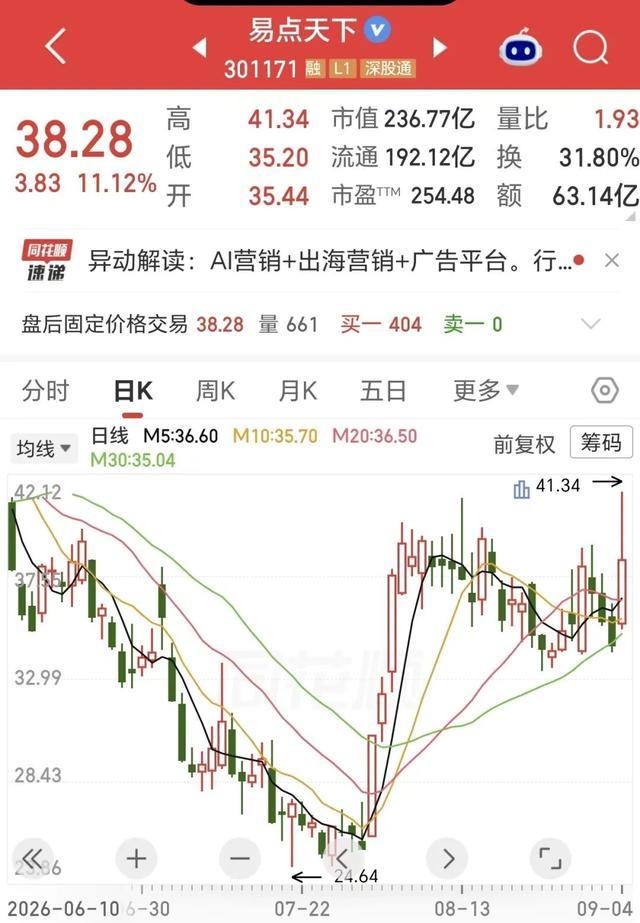
Task: Open stock search
Action: coord(590,47)
